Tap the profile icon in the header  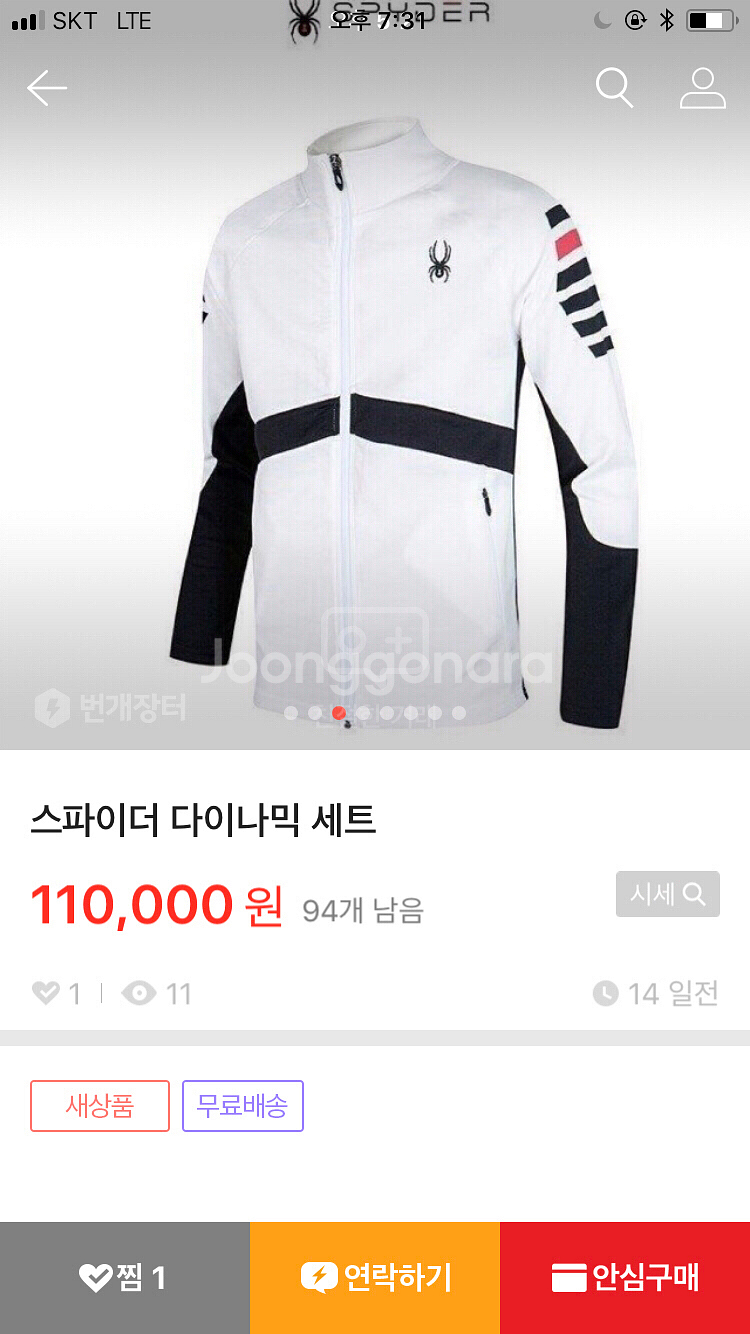tap(703, 88)
